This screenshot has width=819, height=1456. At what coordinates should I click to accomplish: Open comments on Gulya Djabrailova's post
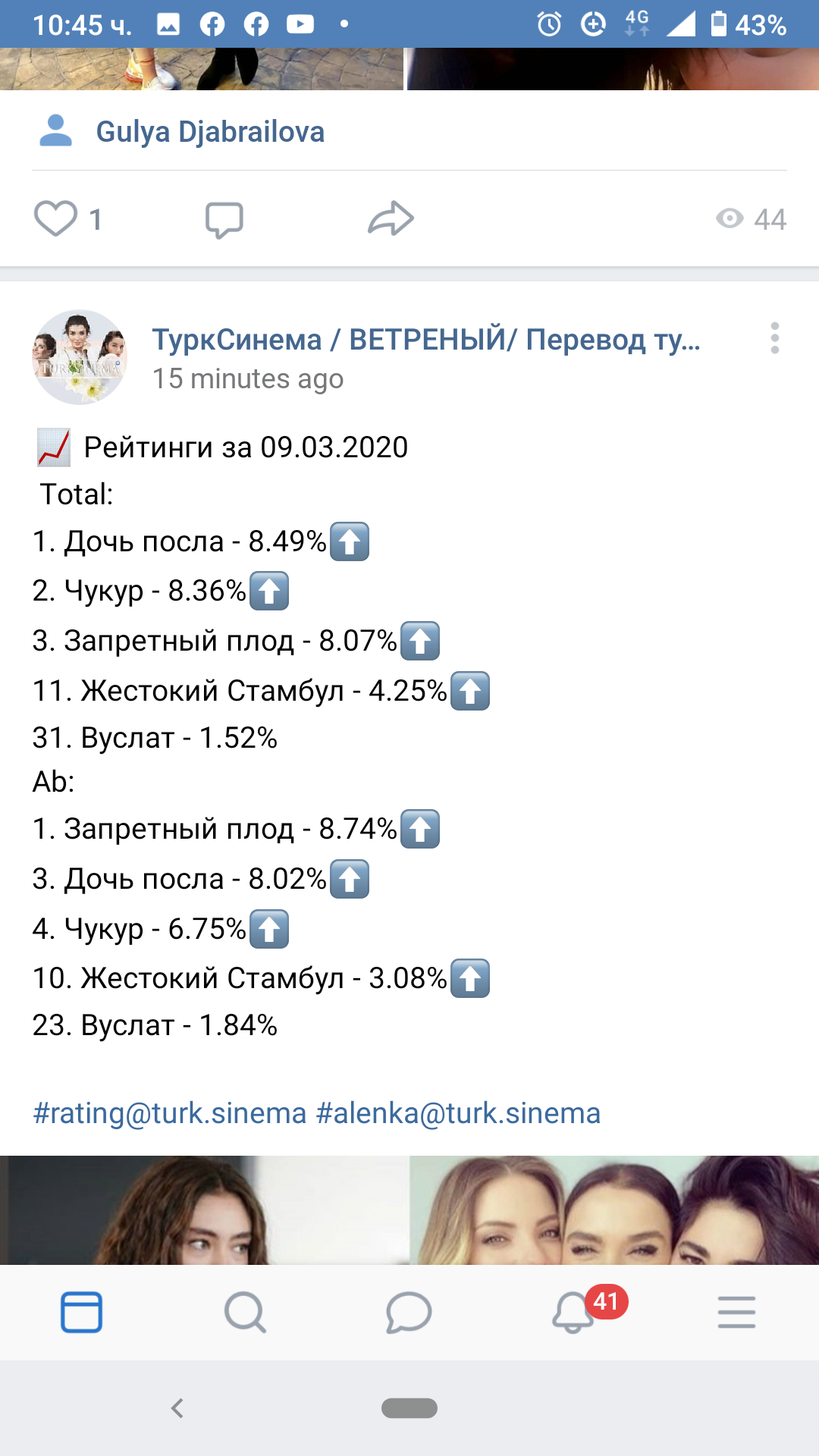pyautogui.click(x=224, y=219)
